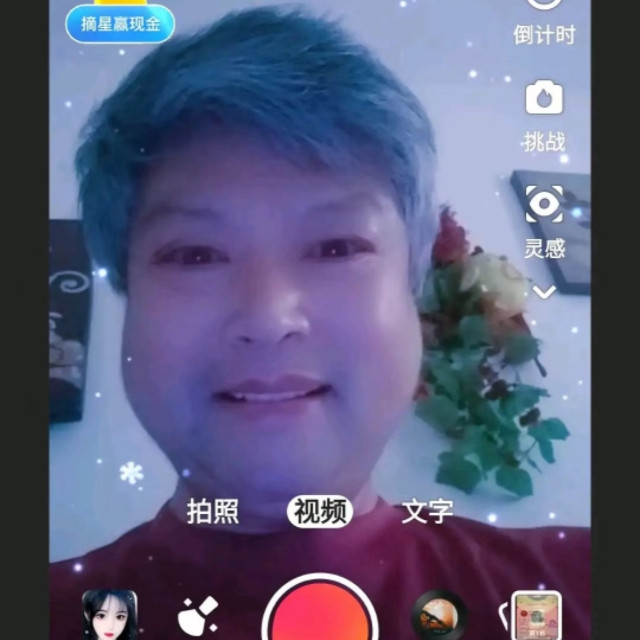
Task: Switch to the 拍照 photo mode
Action: point(213,512)
